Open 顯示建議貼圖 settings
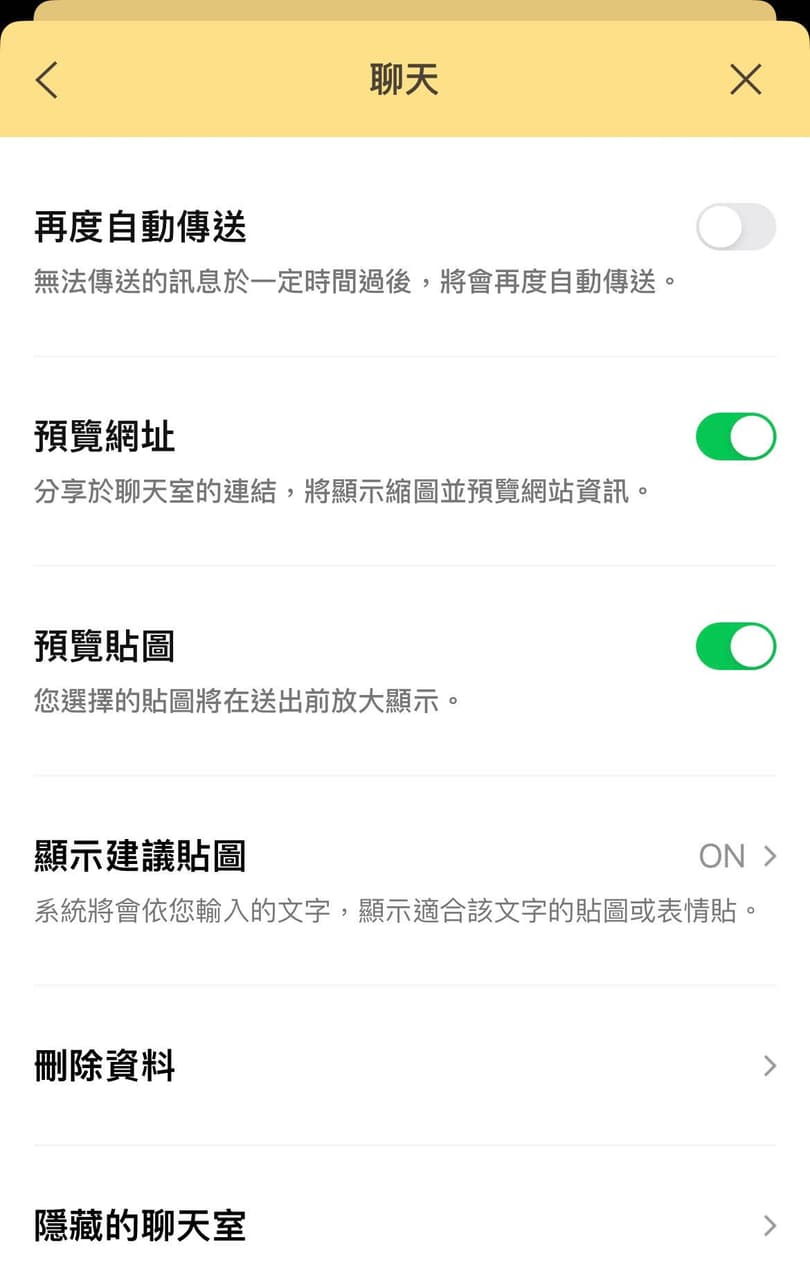Viewport: 810px width, 1280px height. coord(405,880)
